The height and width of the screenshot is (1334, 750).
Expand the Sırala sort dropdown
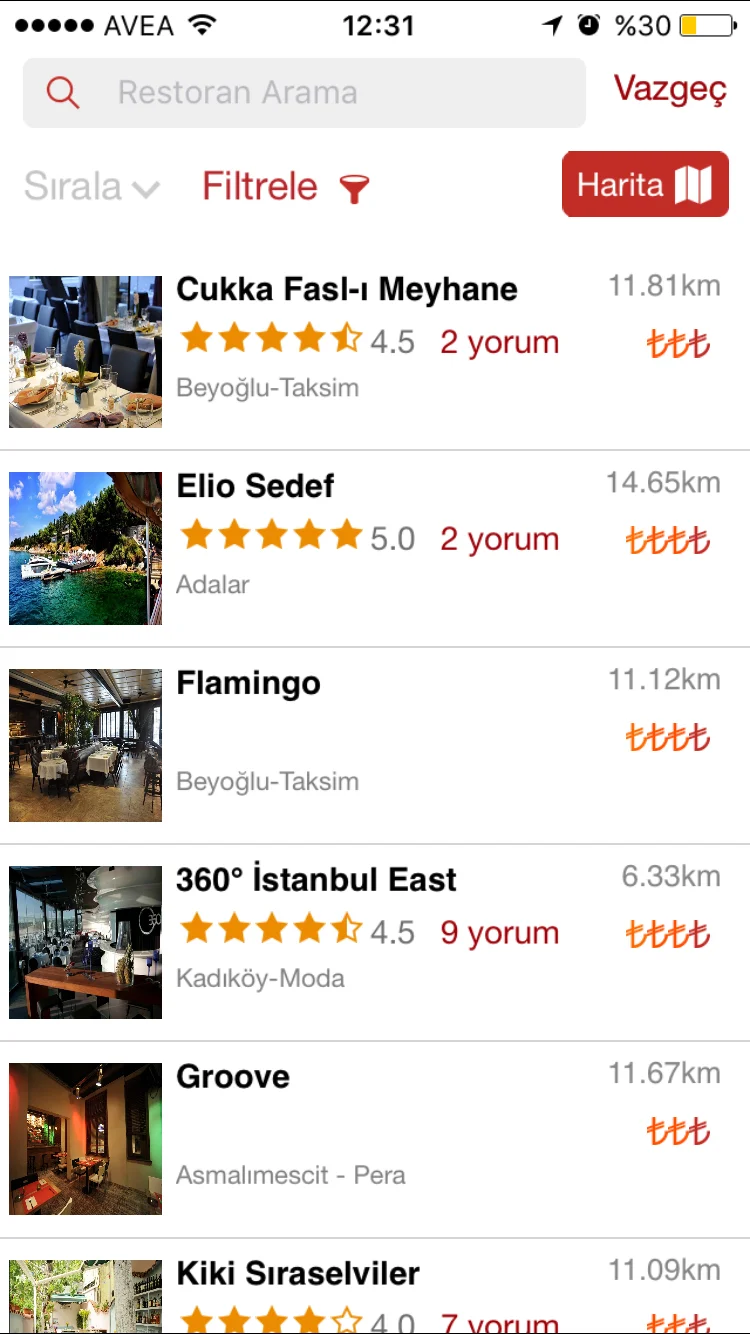coord(92,187)
